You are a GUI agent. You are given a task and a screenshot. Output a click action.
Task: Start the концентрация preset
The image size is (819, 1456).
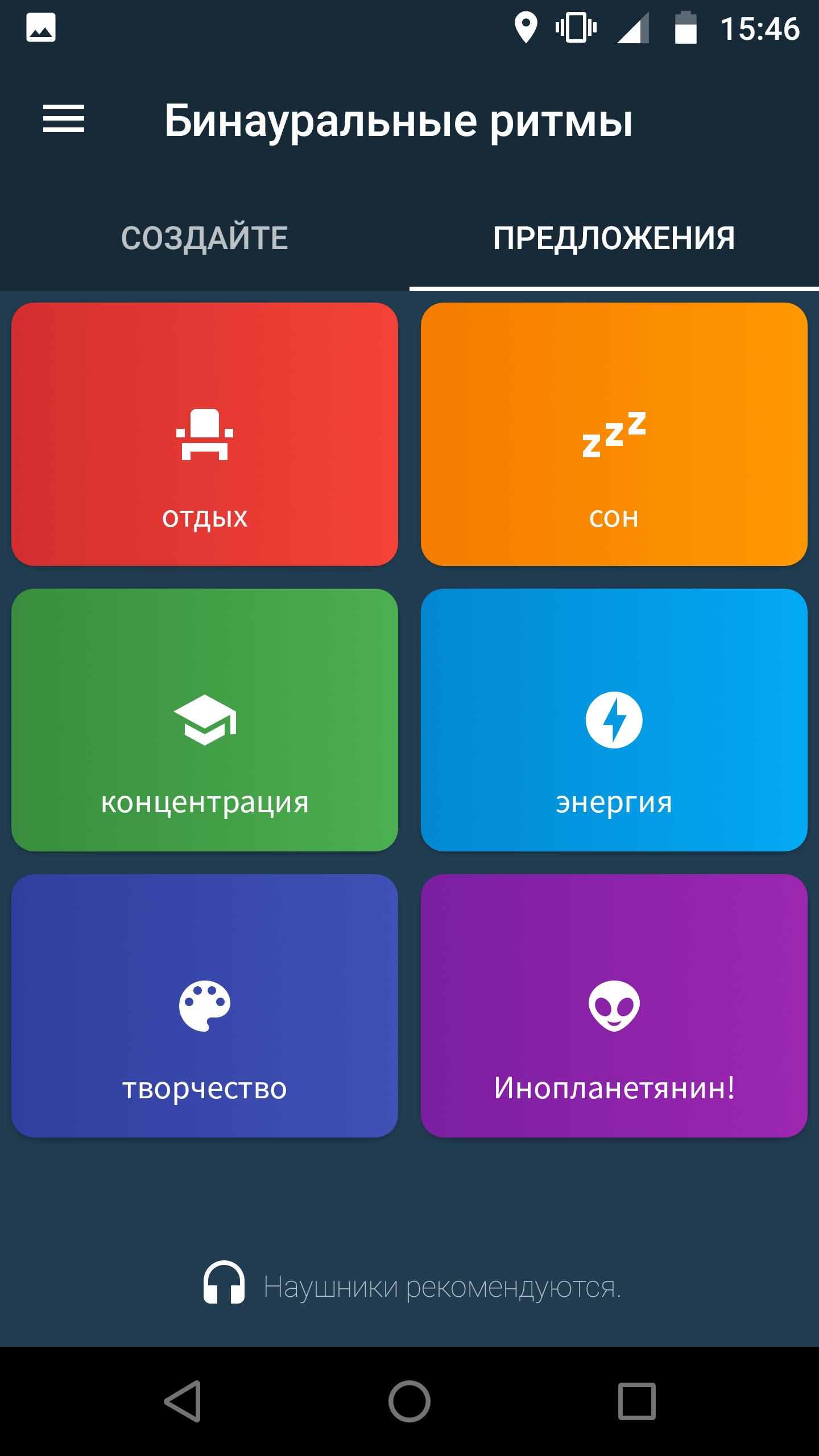point(205,720)
